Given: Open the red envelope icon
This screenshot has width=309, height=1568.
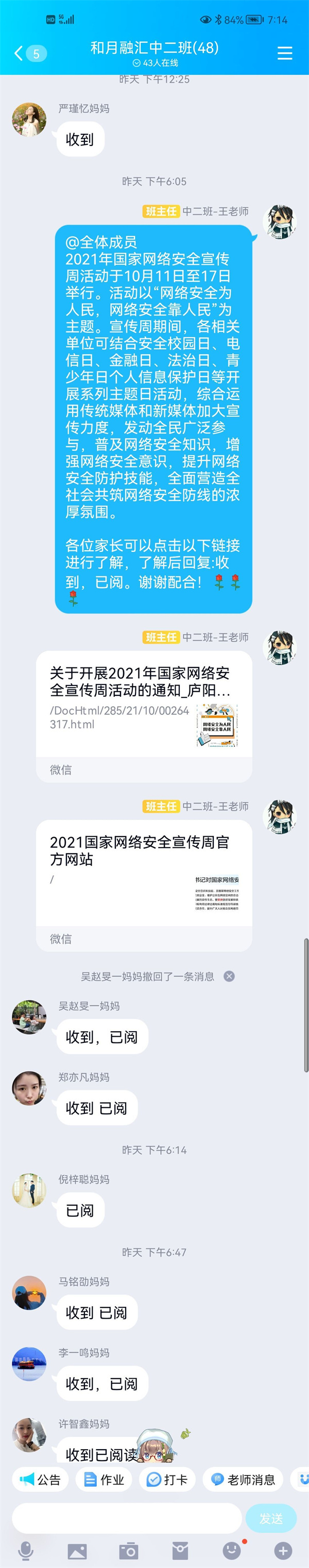Looking at the screenshot, I should (180, 1551).
